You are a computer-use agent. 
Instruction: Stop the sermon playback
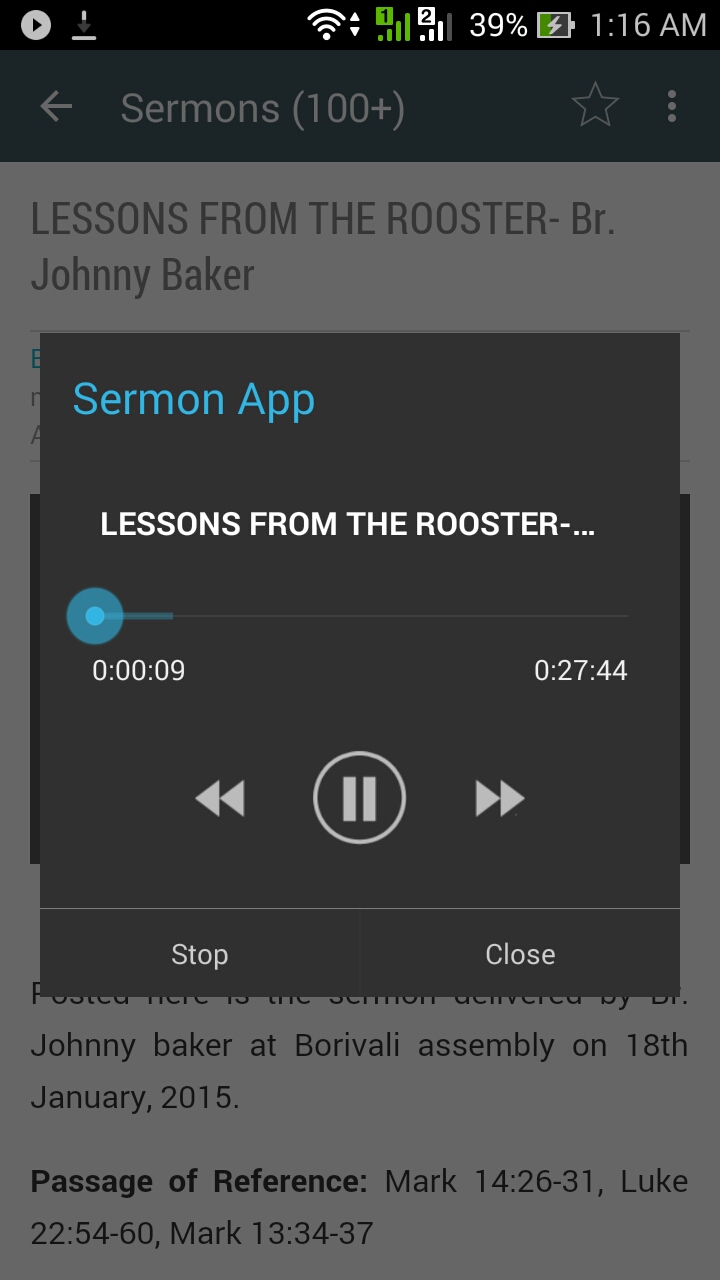(x=198, y=953)
